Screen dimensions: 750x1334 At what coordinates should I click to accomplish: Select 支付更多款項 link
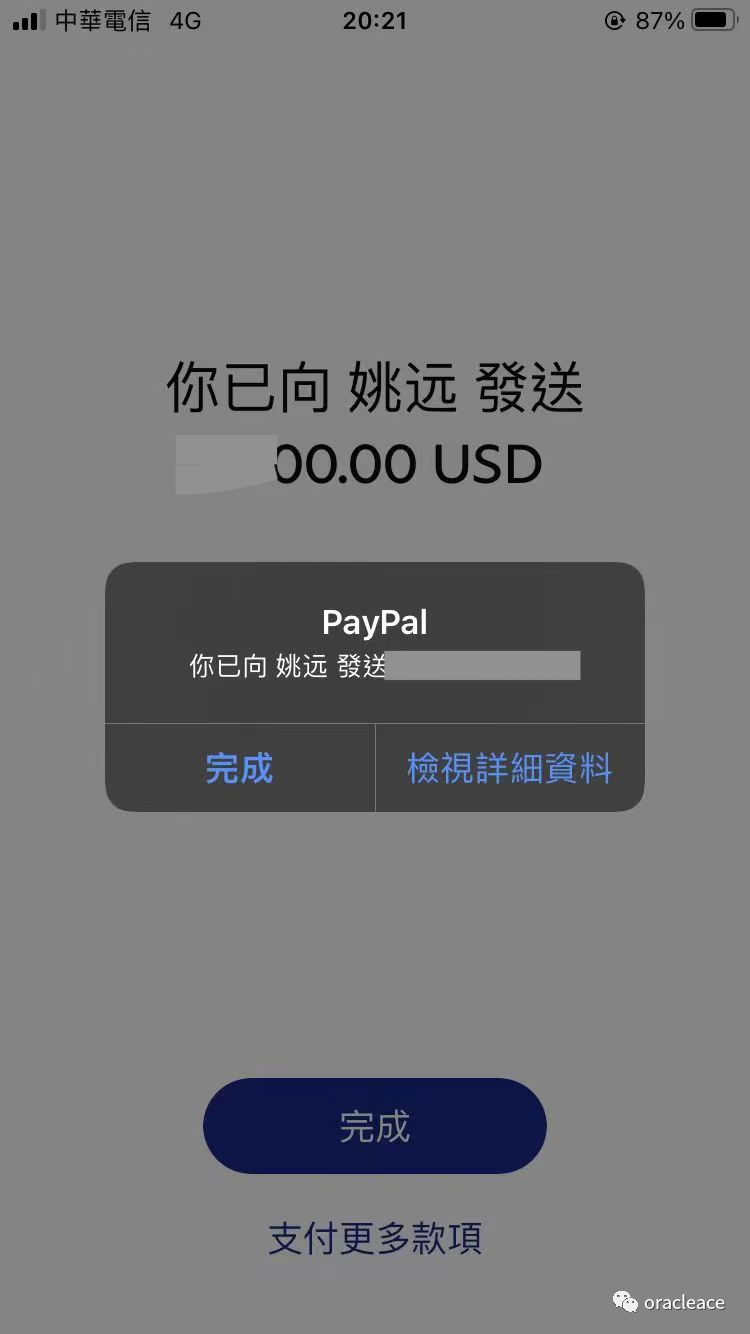[375, 1238]
